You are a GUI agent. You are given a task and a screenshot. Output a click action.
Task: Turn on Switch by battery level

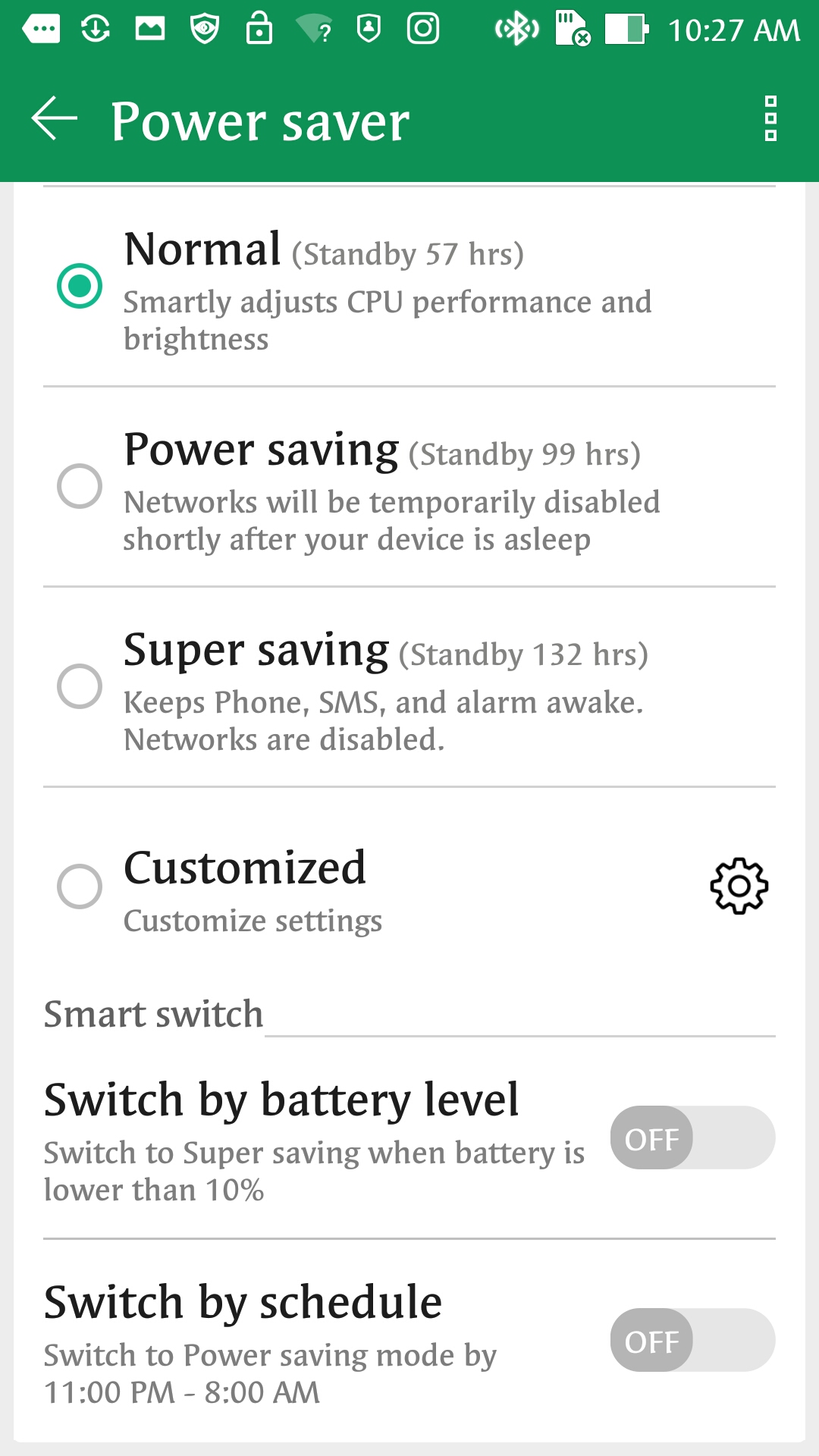(692, 1137)
